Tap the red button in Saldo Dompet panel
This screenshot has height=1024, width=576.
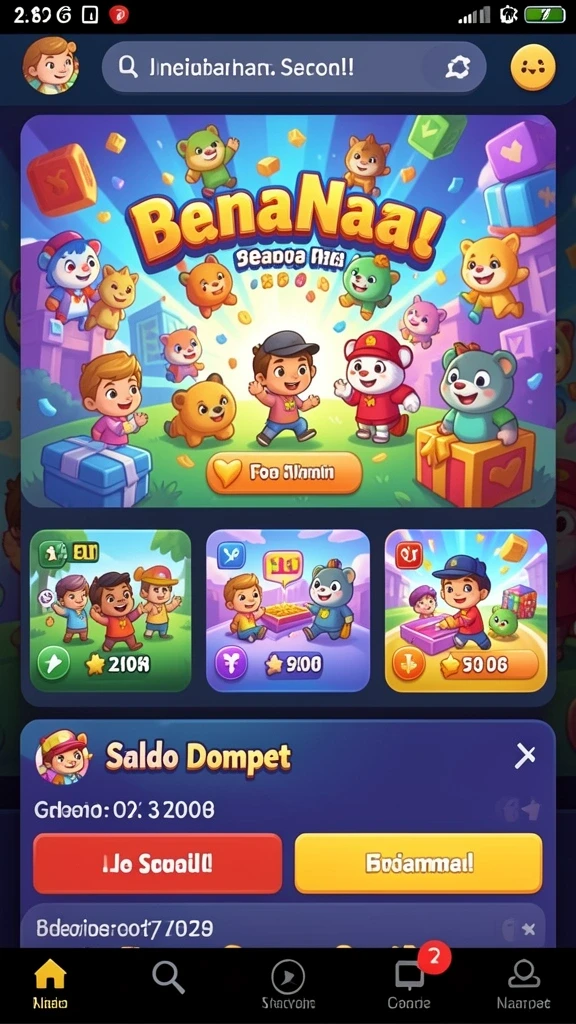click(157, 863)
